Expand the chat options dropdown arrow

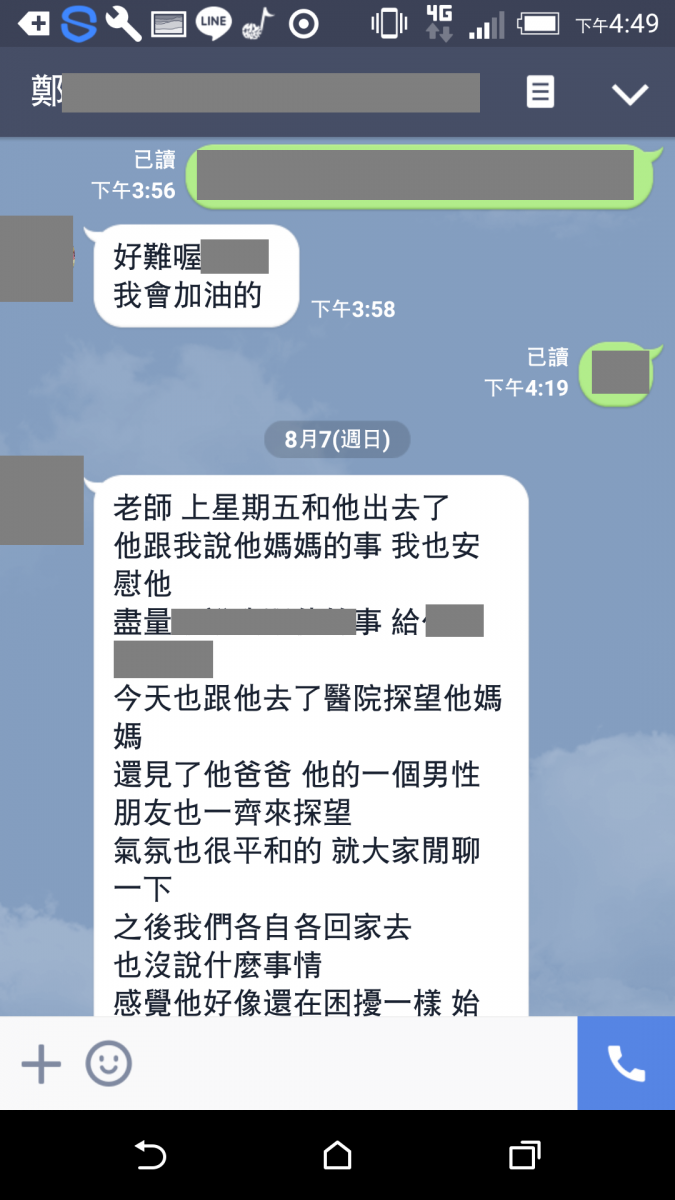[630, 94]
